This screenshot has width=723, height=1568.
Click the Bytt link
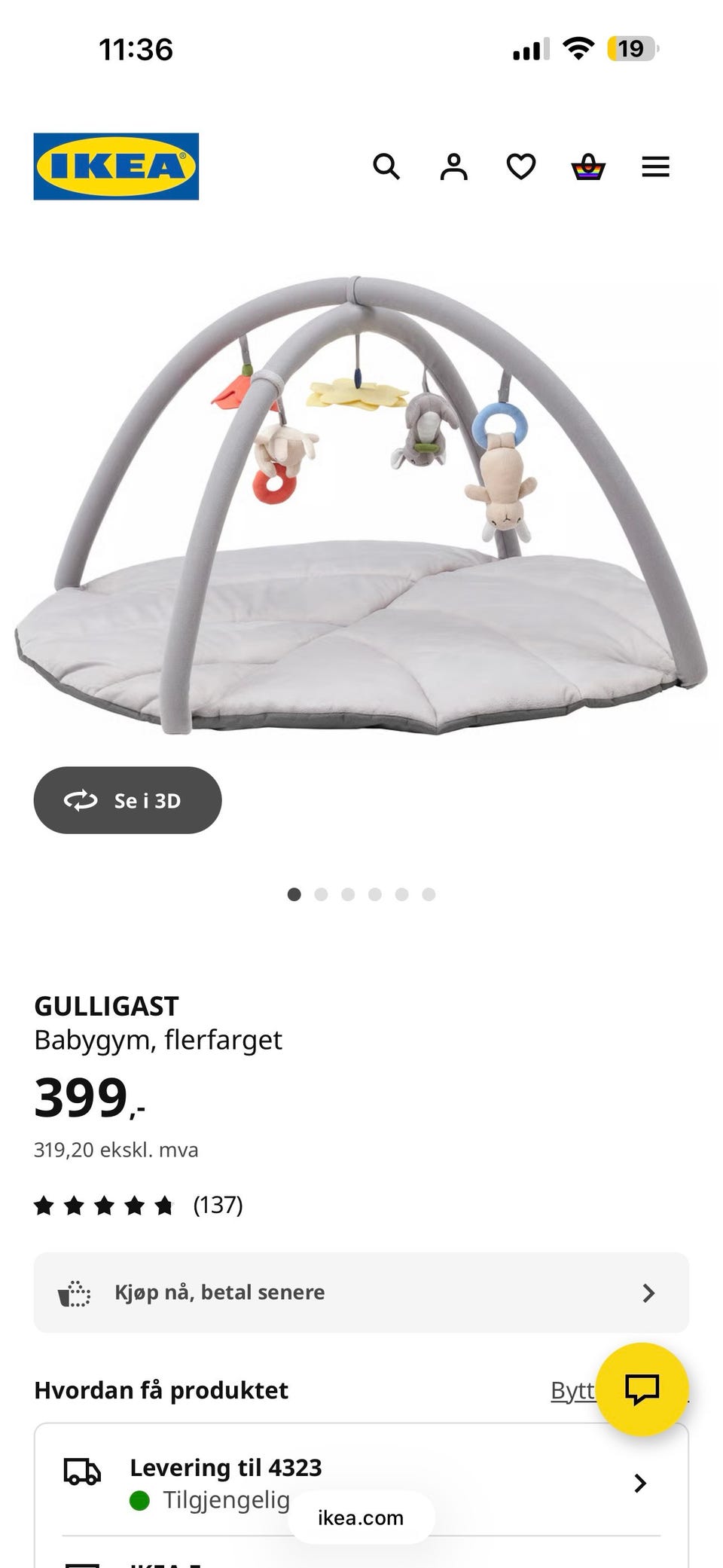click(574, 1390)
